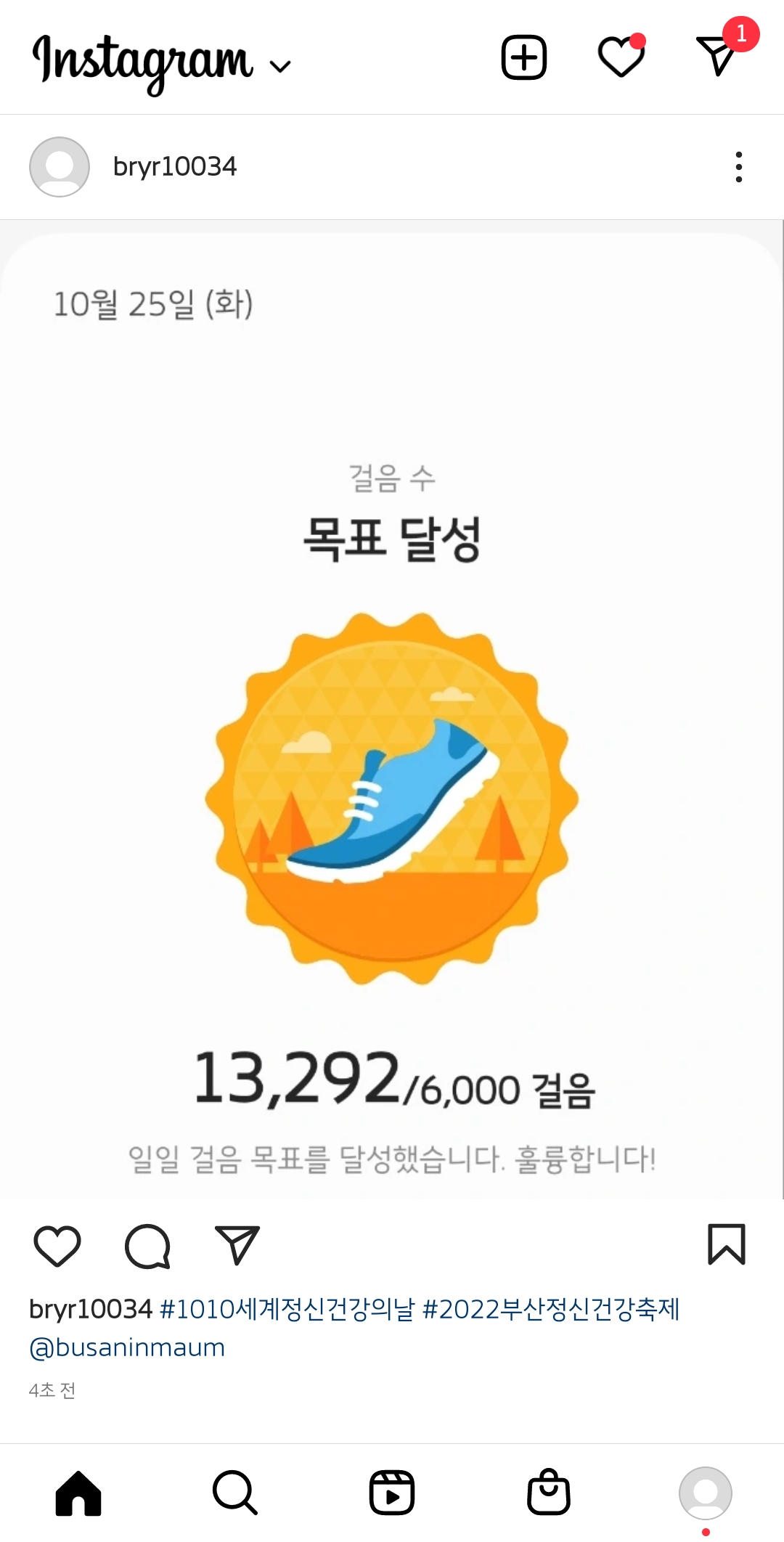Open bryr10034's profile from the post header
This screenshot has height=1542, width=784.
(x=174, y=167)
